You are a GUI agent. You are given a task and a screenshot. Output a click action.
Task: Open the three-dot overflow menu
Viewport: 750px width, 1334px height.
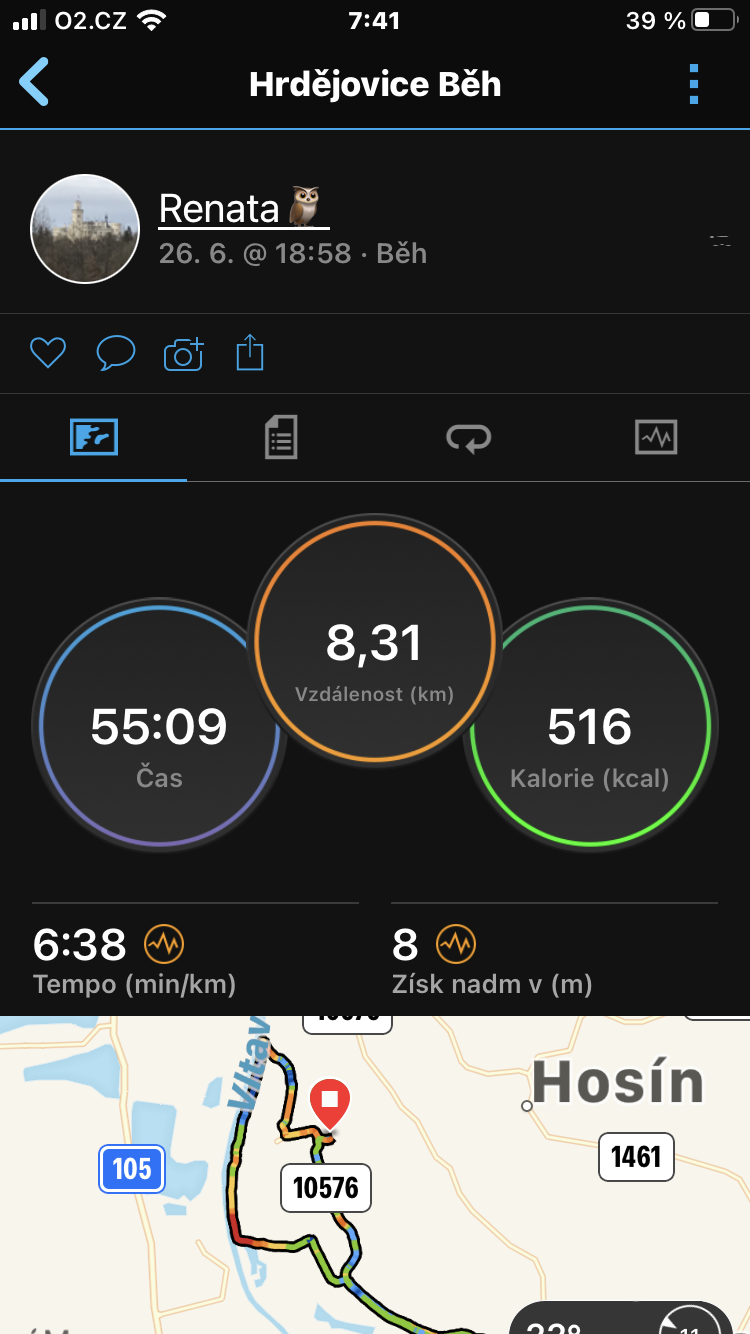pyautogui.click(x=694, y=84)
